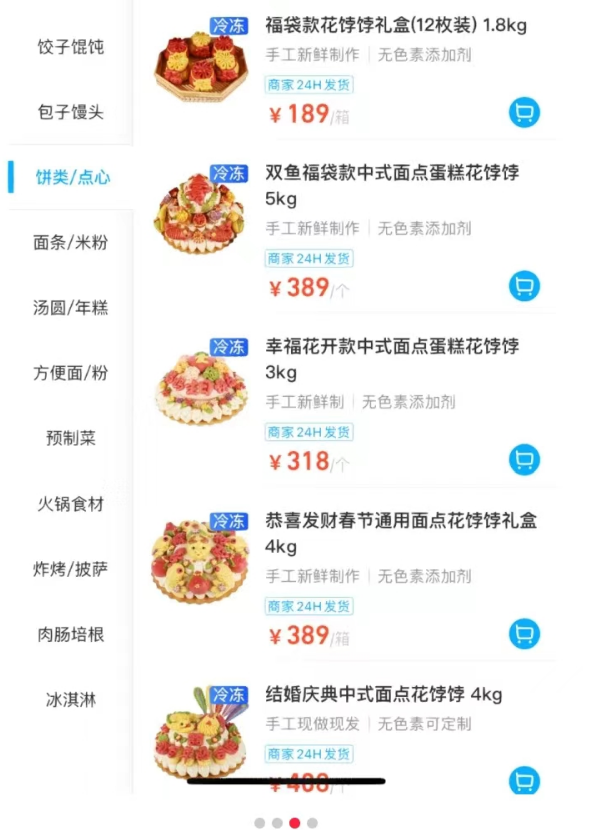This screenshot has width=601, height=830.
Task: Select the 预制菜 category
Action: [x=70, y=438]
